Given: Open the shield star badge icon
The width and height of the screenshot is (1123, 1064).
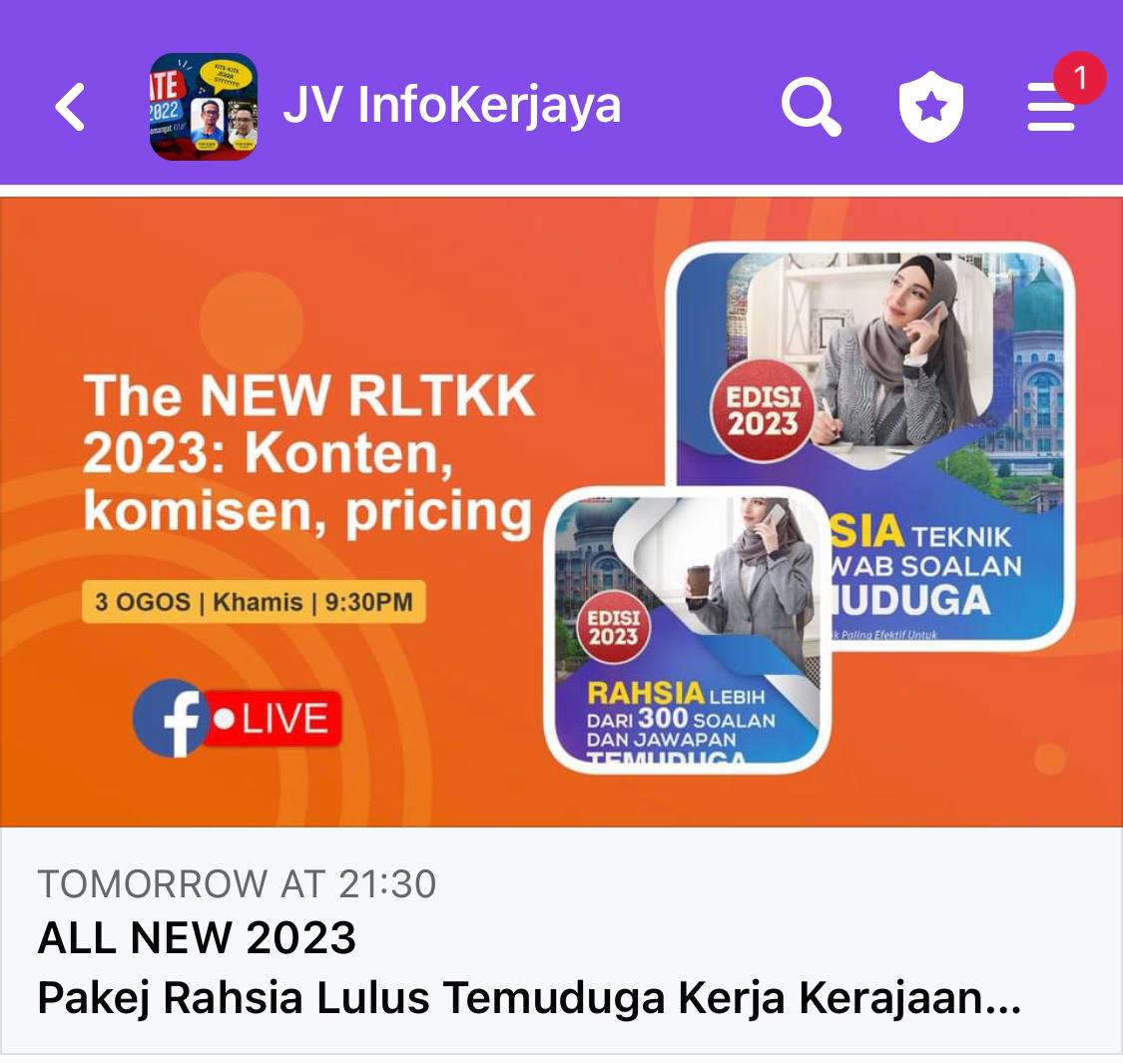Looking at the screenshot, I should point(930,107).
